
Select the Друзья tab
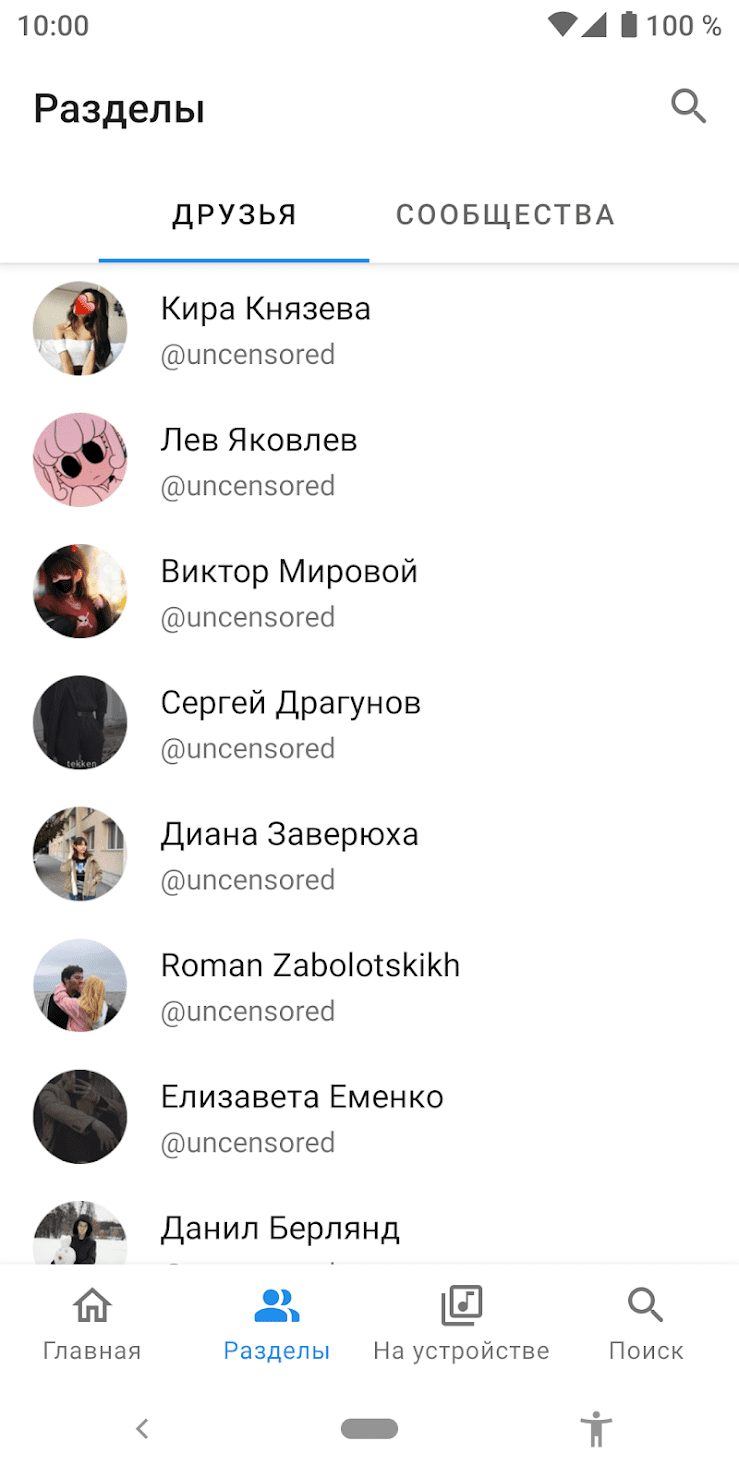(x=235, y=214)
